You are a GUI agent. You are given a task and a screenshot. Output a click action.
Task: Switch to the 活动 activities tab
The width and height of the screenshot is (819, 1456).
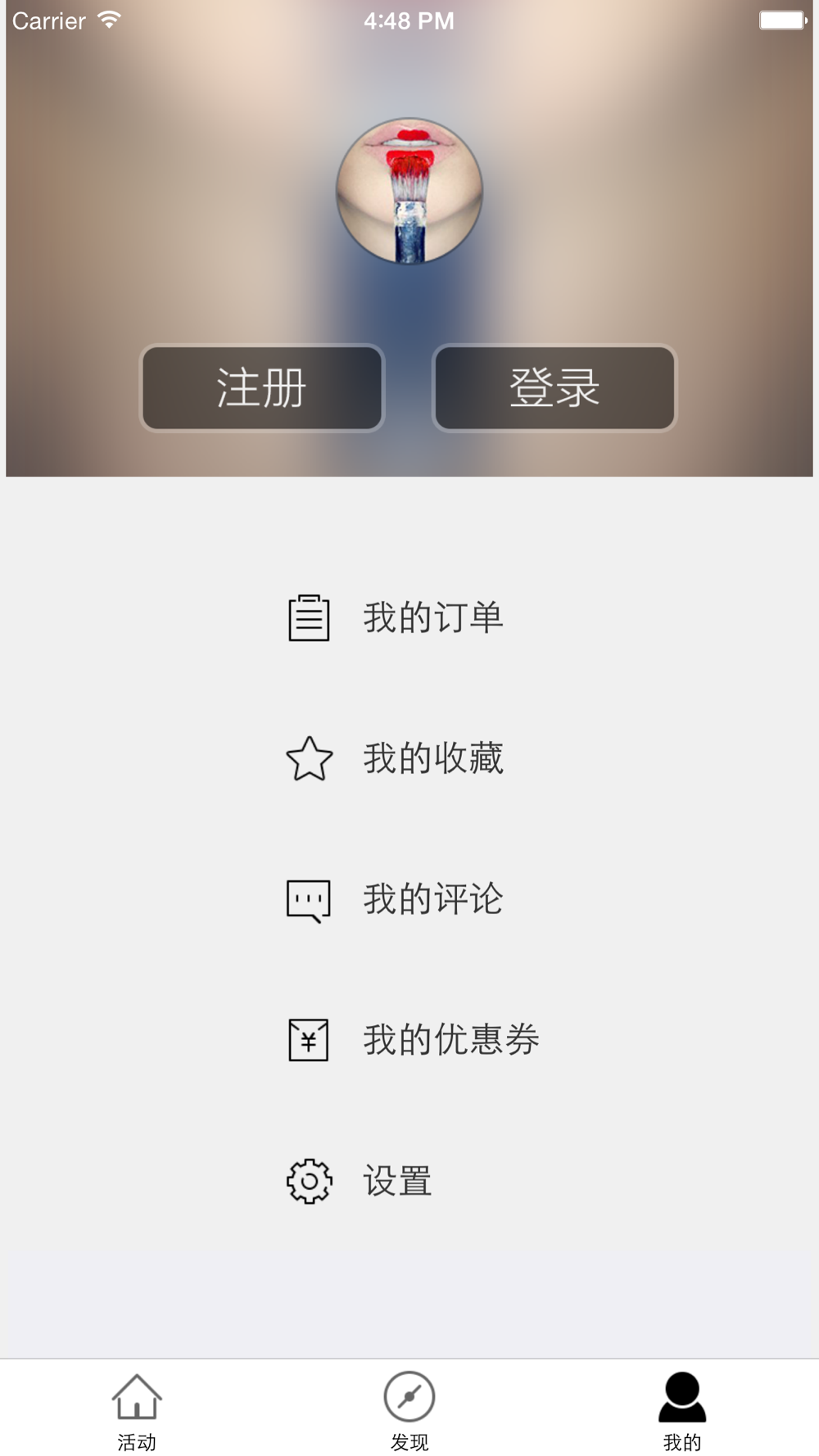click(x=137, y=1410)
